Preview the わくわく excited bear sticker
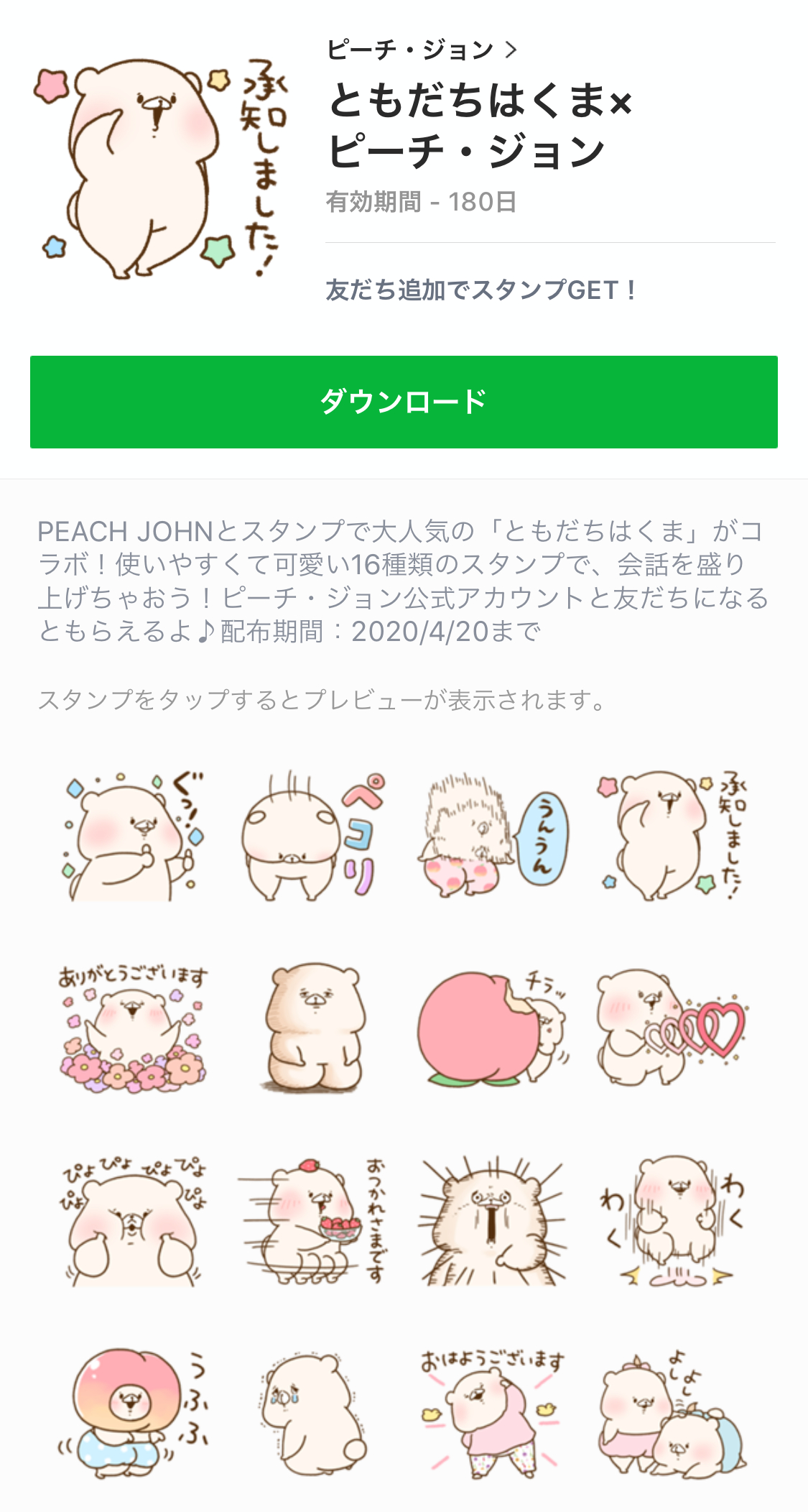 pos(672,1221)
